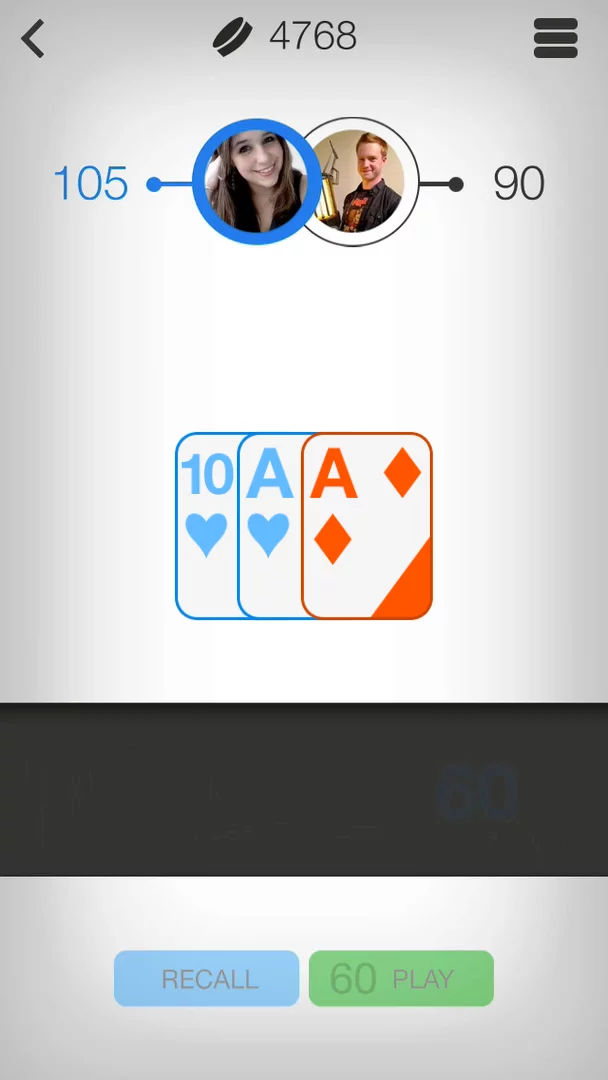This screenshot has width=608, height=1080.
Task: Open the hamburger menu
Action: pos(556,39)
